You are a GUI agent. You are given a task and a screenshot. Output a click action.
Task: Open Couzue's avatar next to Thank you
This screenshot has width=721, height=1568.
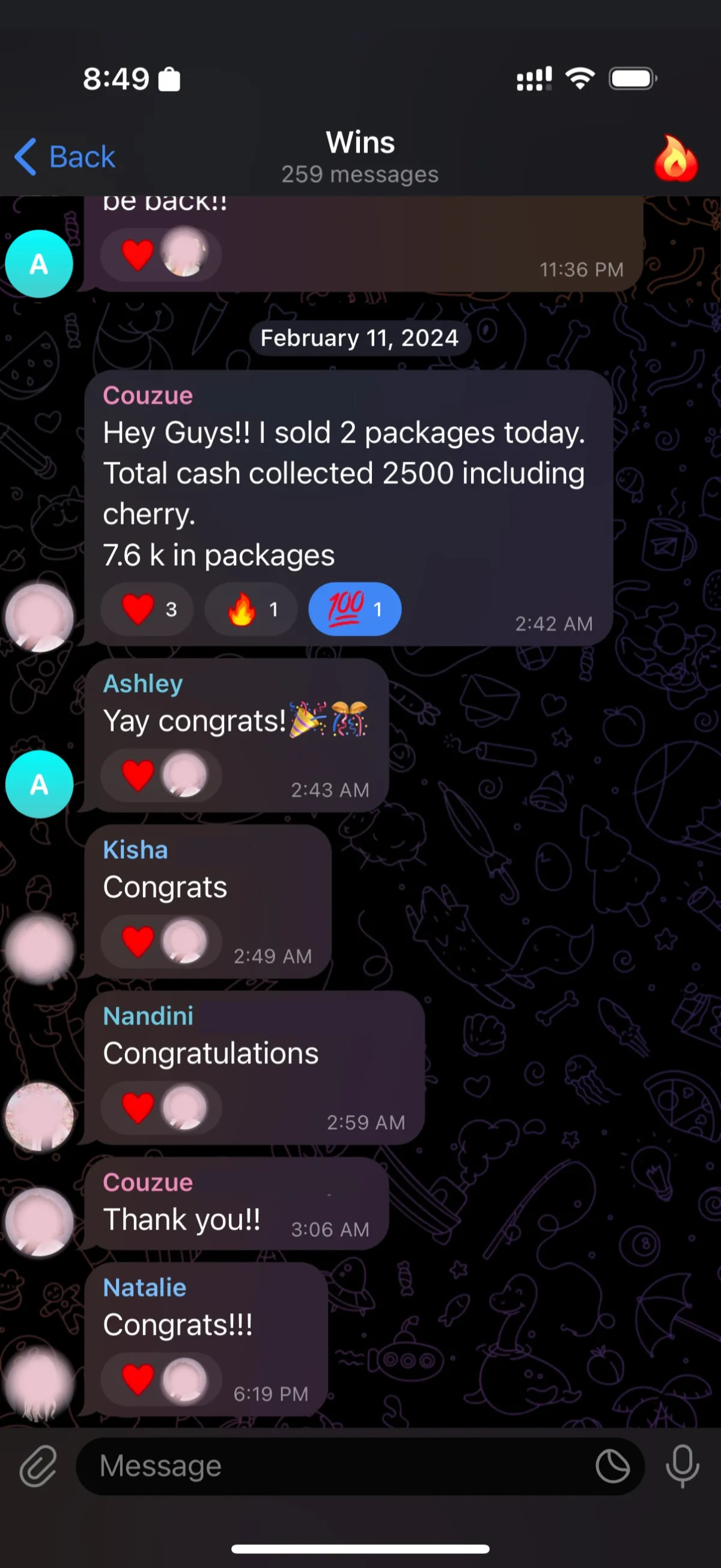point(40,1222)
